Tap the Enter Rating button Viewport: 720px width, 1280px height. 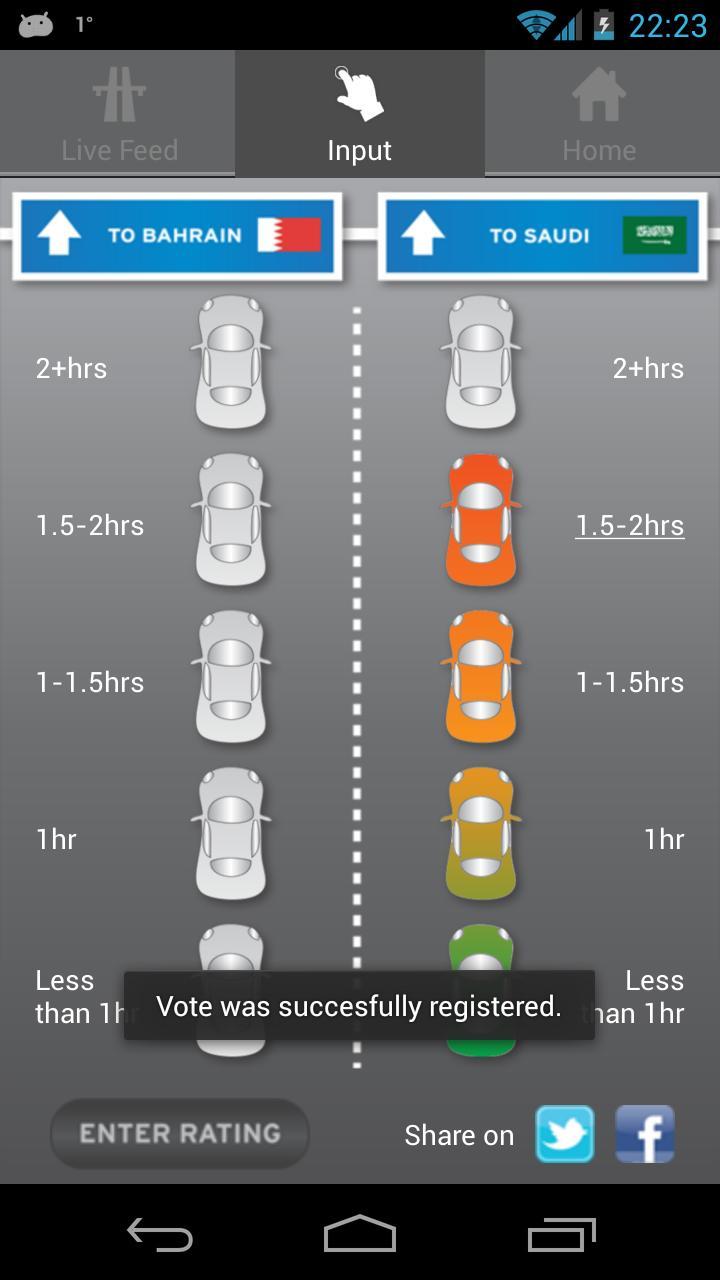coord(180,1133)
